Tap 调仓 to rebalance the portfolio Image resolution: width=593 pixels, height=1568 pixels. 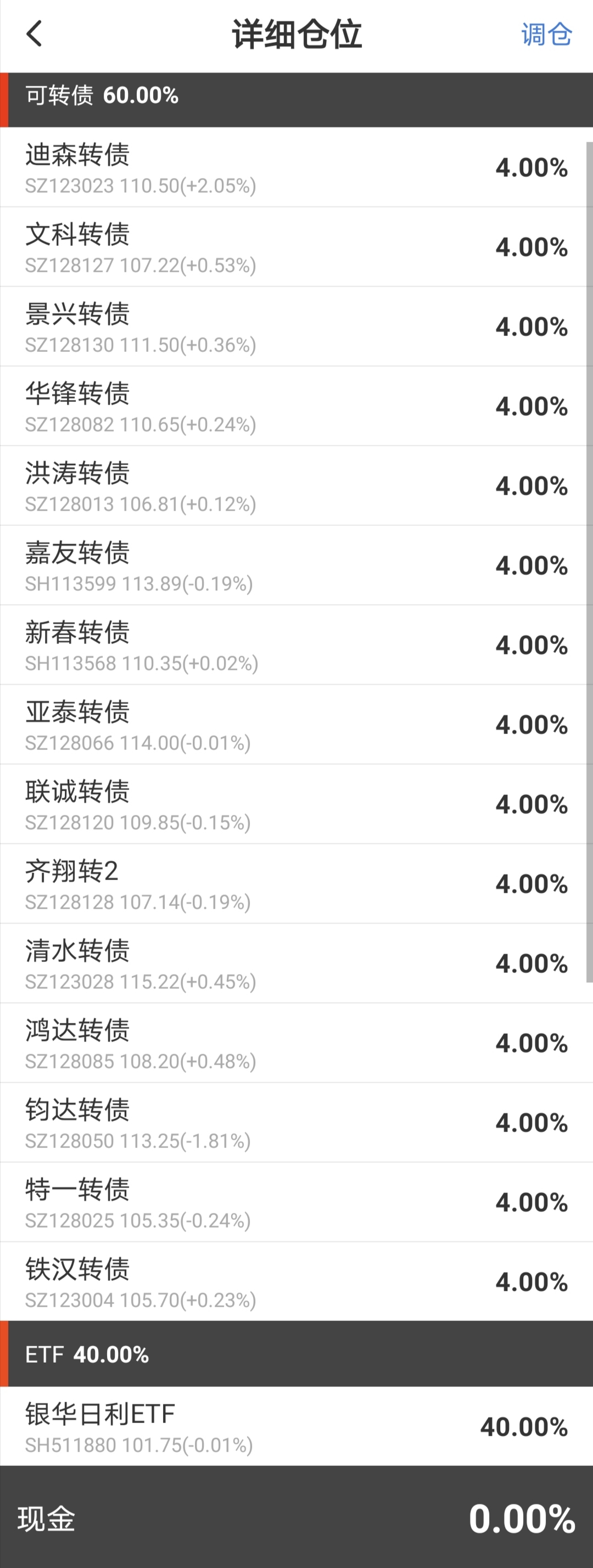546,35
